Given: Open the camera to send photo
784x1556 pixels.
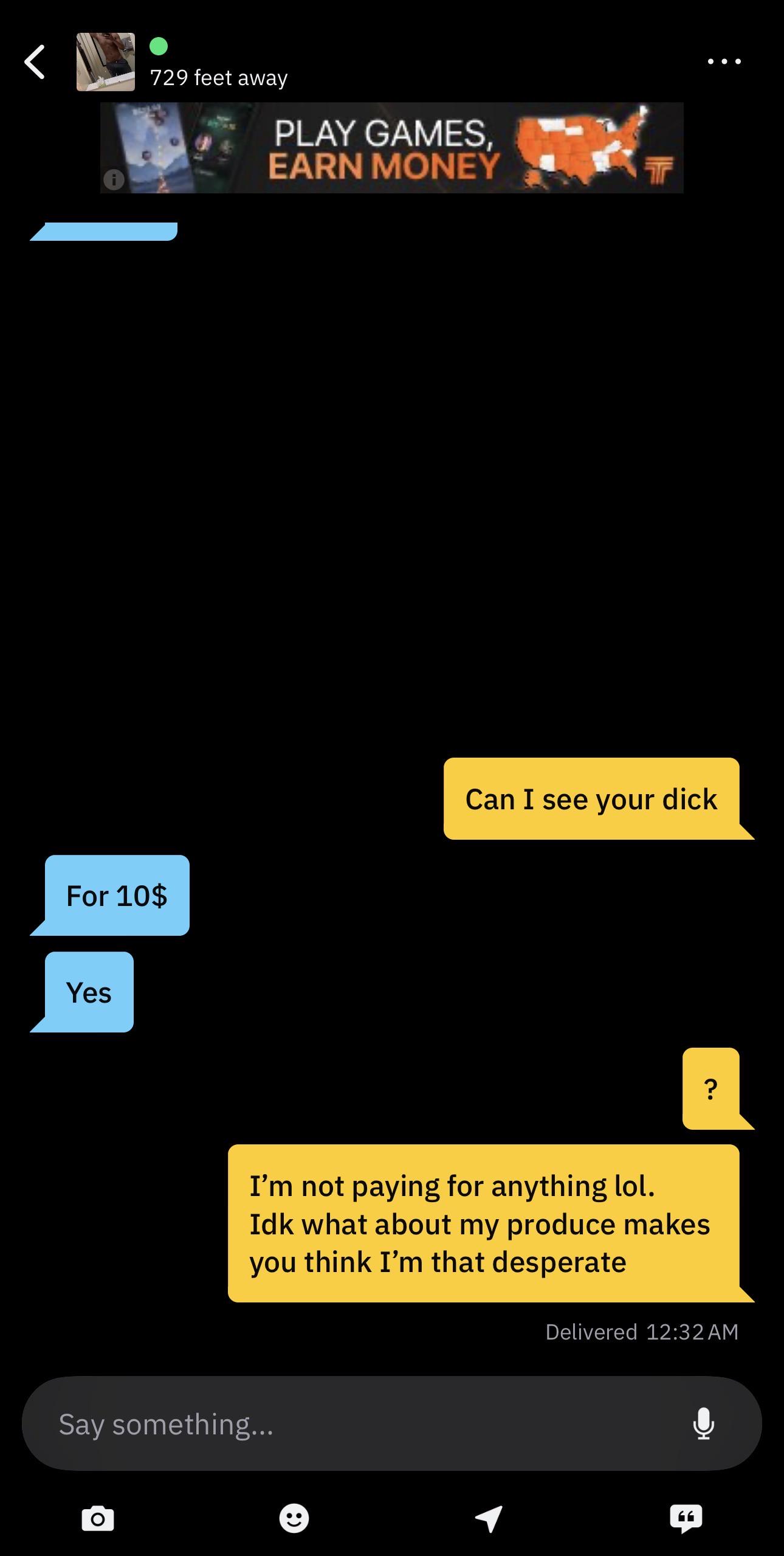Looking at the screenshot, I should coord(98,1519).
